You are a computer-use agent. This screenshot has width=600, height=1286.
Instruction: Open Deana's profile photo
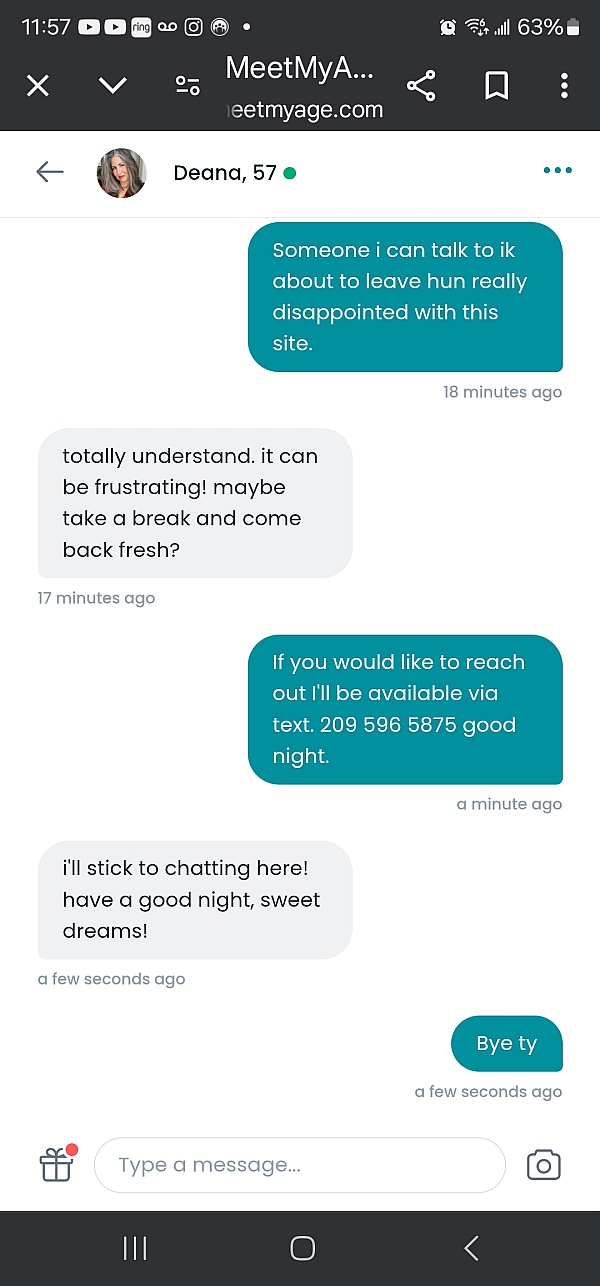[x=122, y=173]
